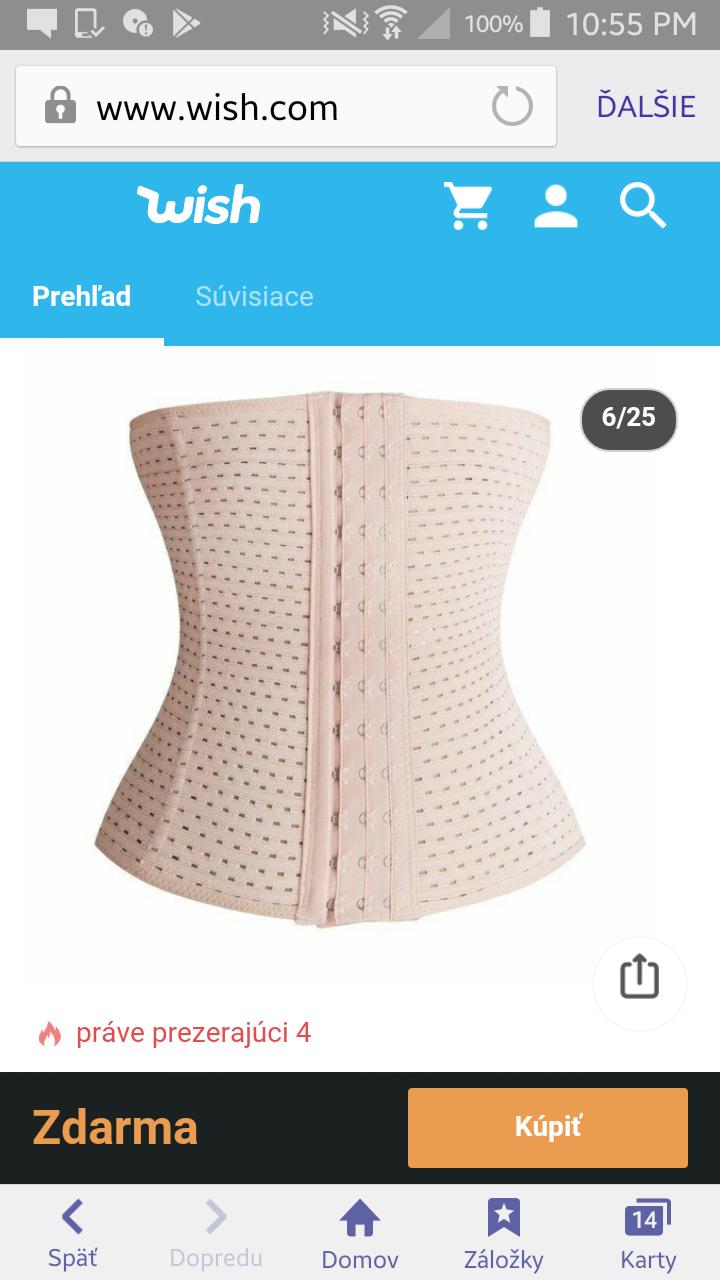The height and width of the screenshot is (1280, 720).
Task: Go to the Domov home page
Action: [360, 1233]
